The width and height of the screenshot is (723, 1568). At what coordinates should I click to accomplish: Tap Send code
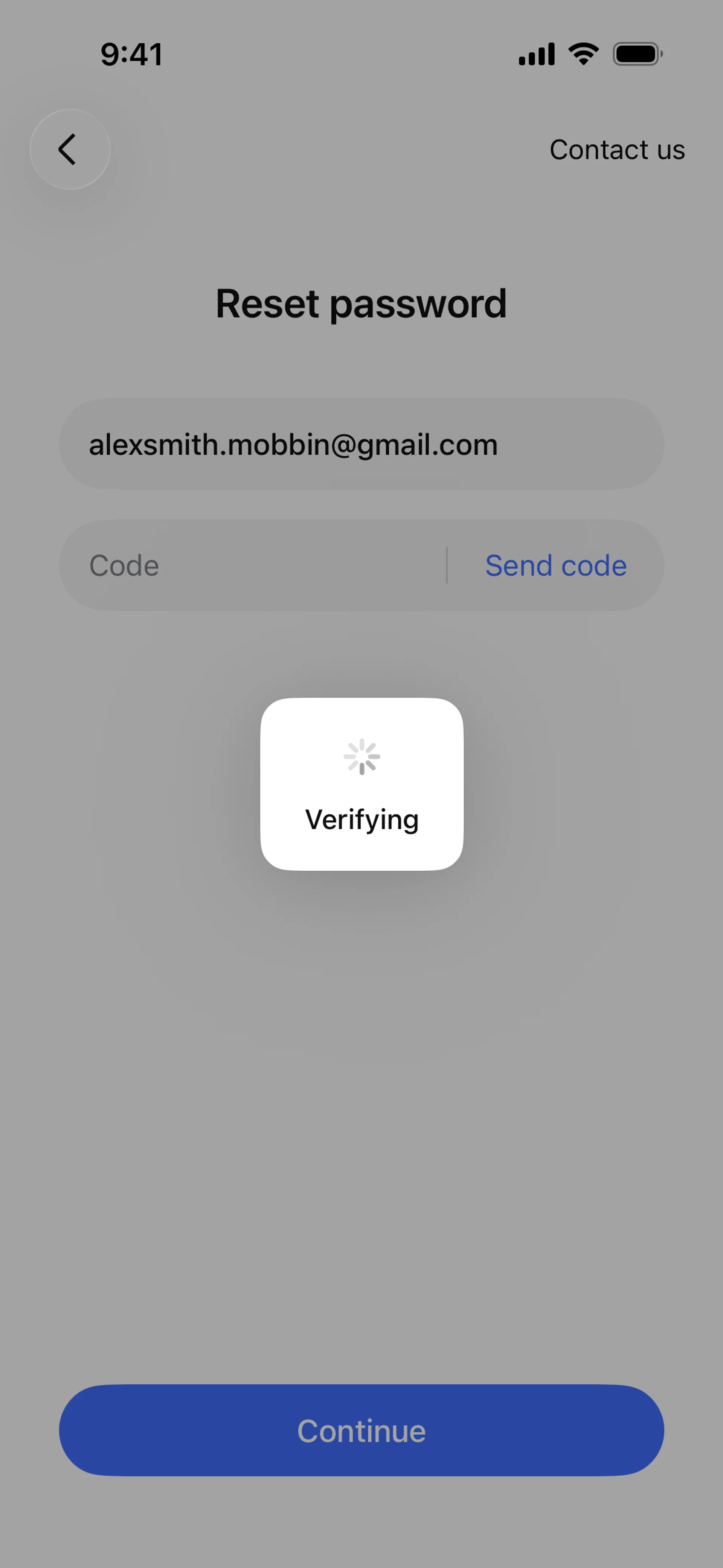coord(555,565)
